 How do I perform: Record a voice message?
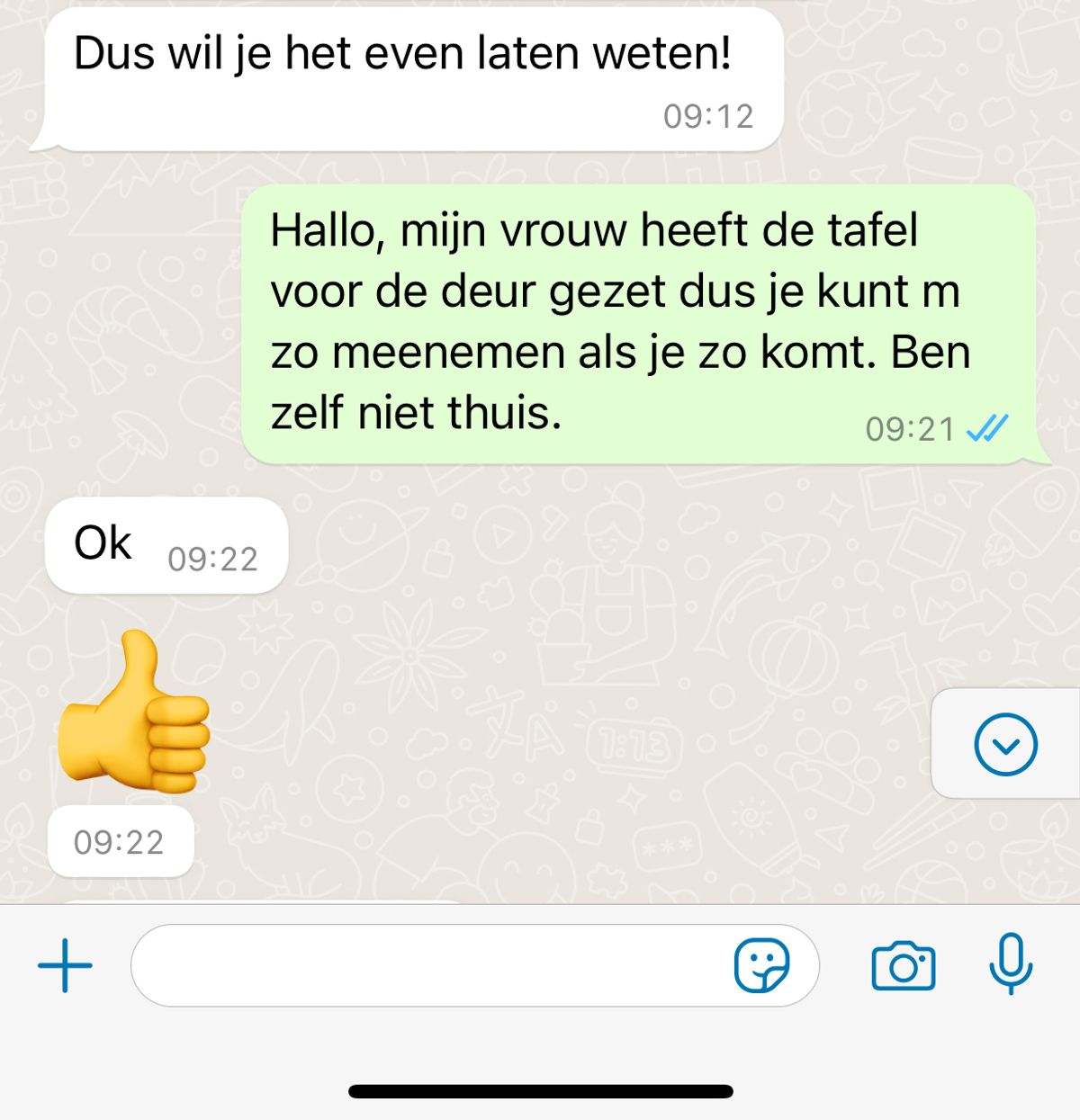[1011, 963]
